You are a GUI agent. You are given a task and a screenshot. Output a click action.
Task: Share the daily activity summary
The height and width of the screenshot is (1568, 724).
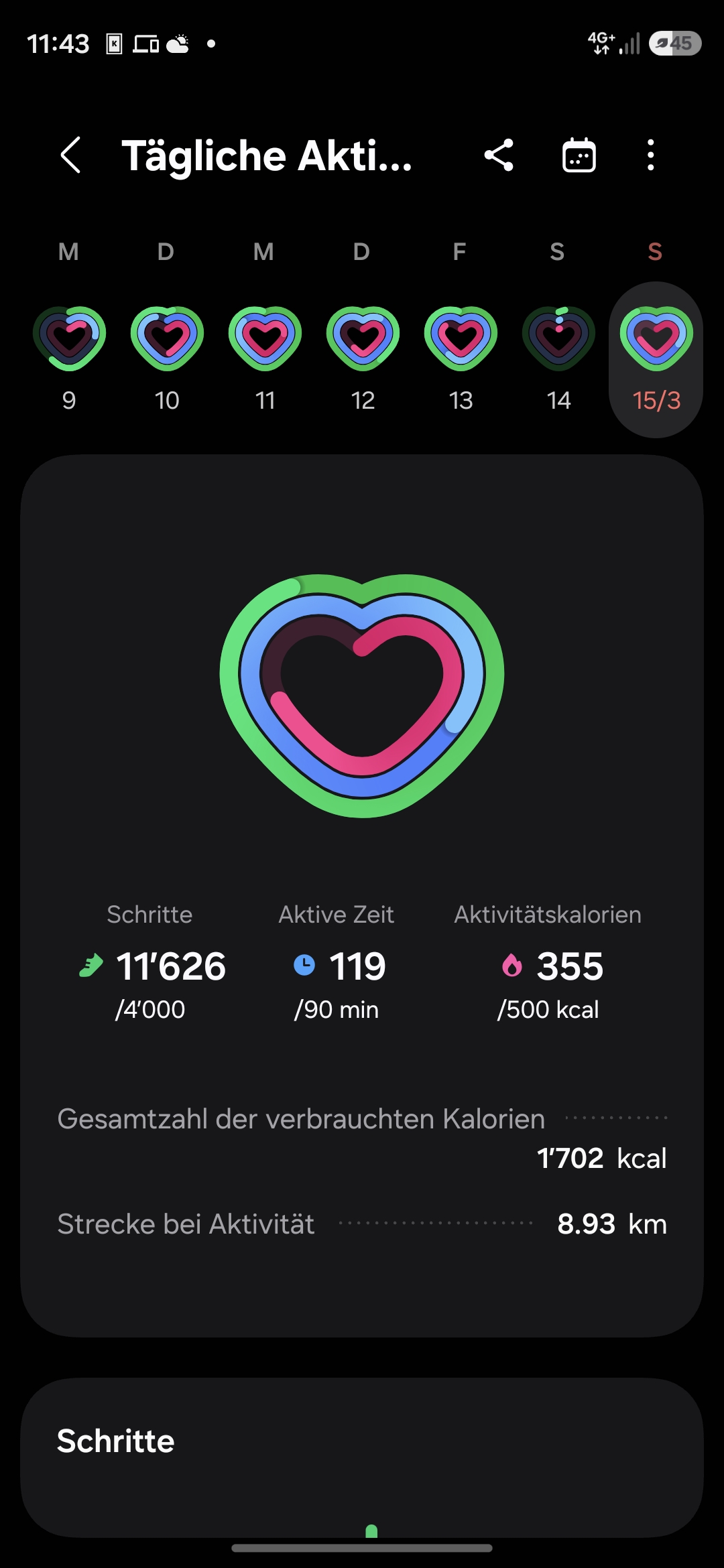499,155
